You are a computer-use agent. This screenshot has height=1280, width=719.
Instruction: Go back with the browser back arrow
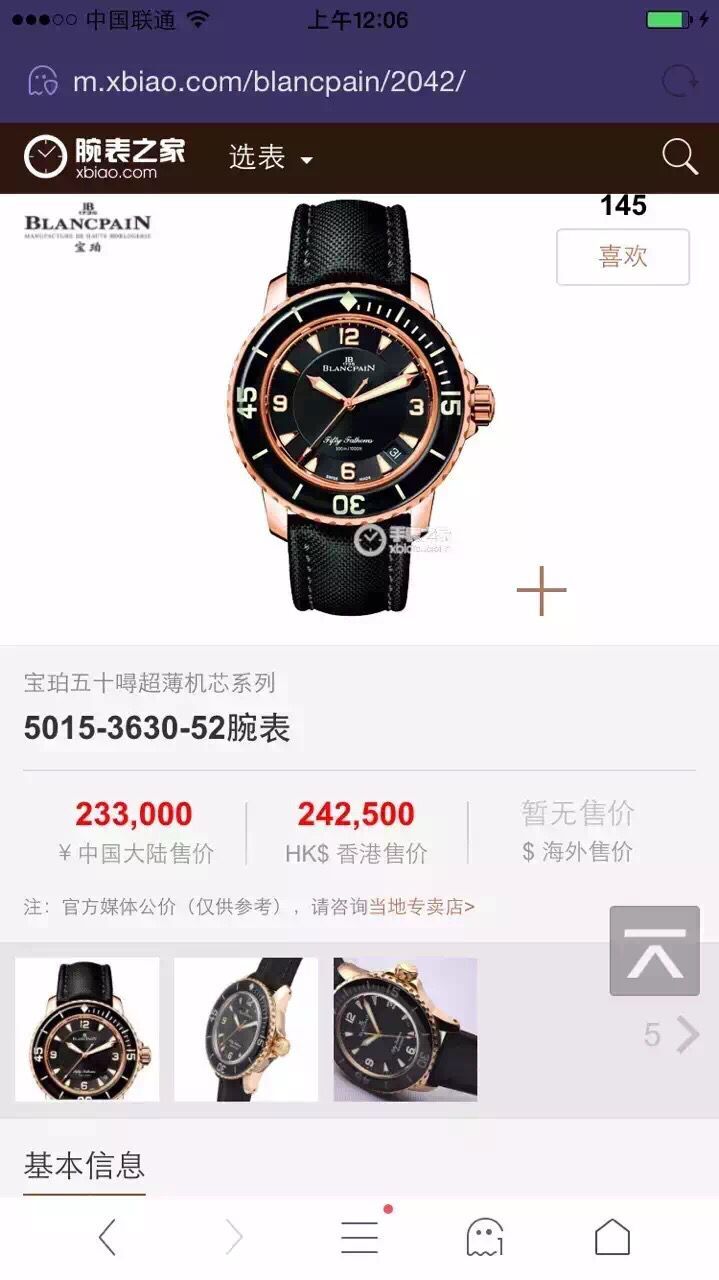(x=107, y=1238)
